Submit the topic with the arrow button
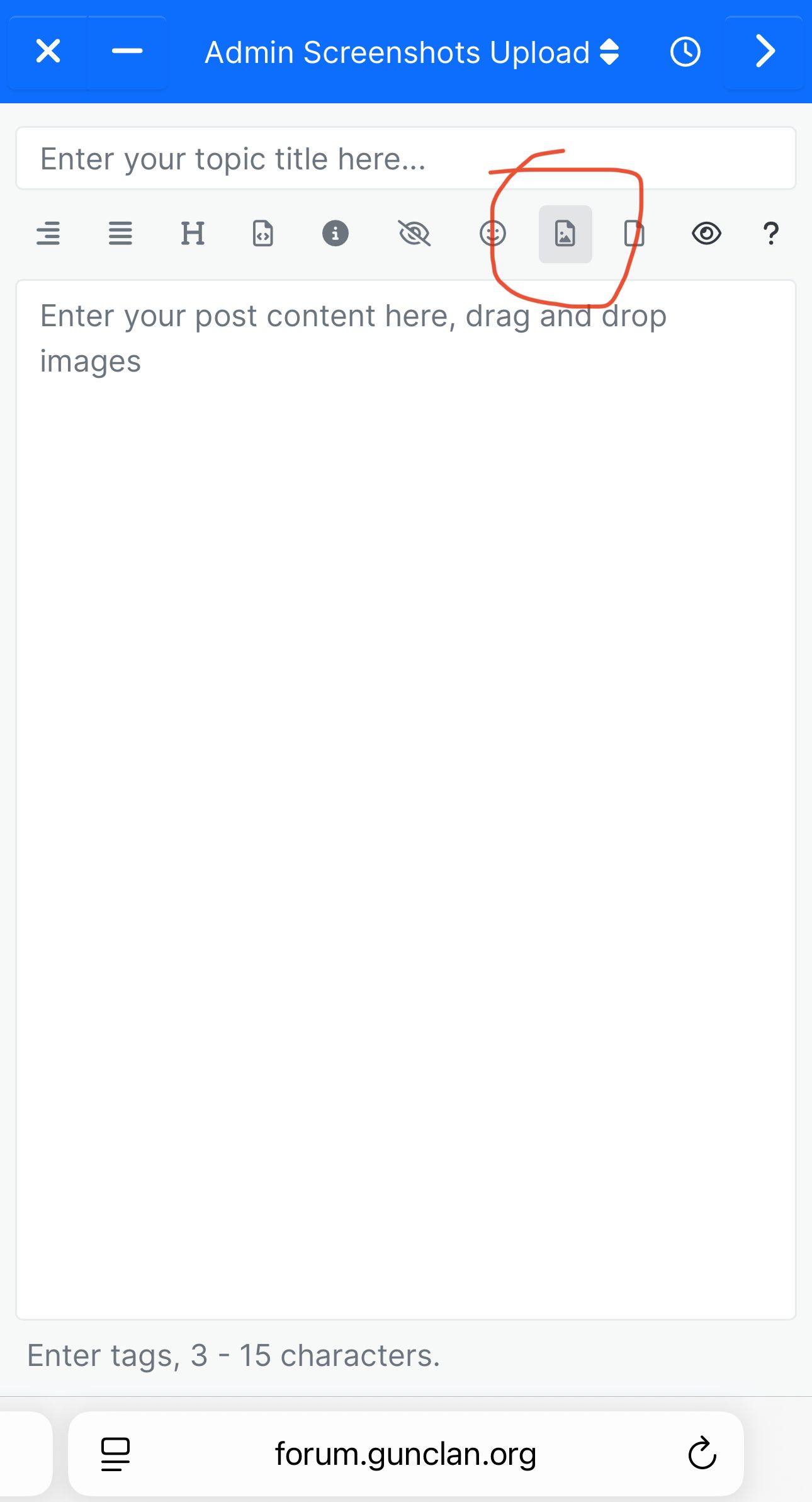Screen dimensions: 812x1502 point(764,52)
